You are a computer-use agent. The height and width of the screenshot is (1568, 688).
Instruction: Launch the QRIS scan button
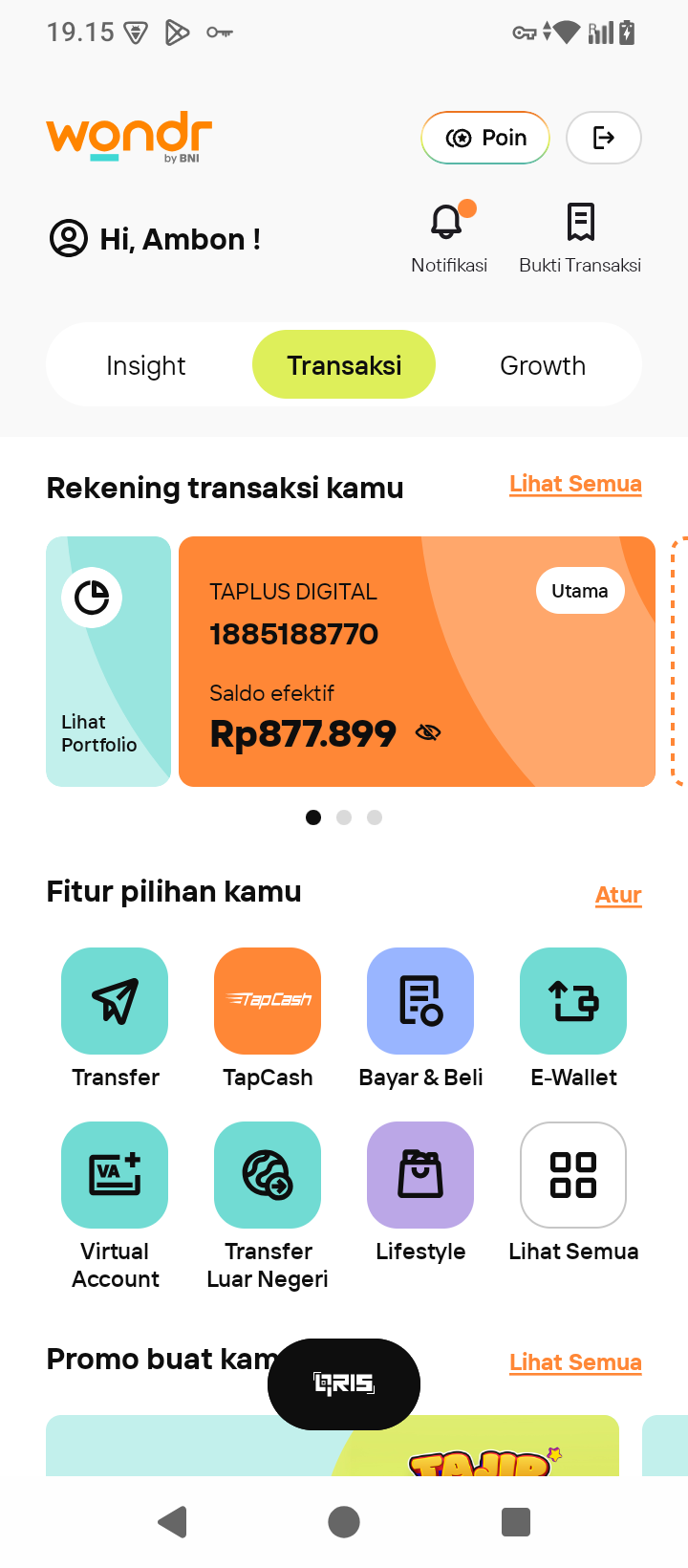point(344,1384)
